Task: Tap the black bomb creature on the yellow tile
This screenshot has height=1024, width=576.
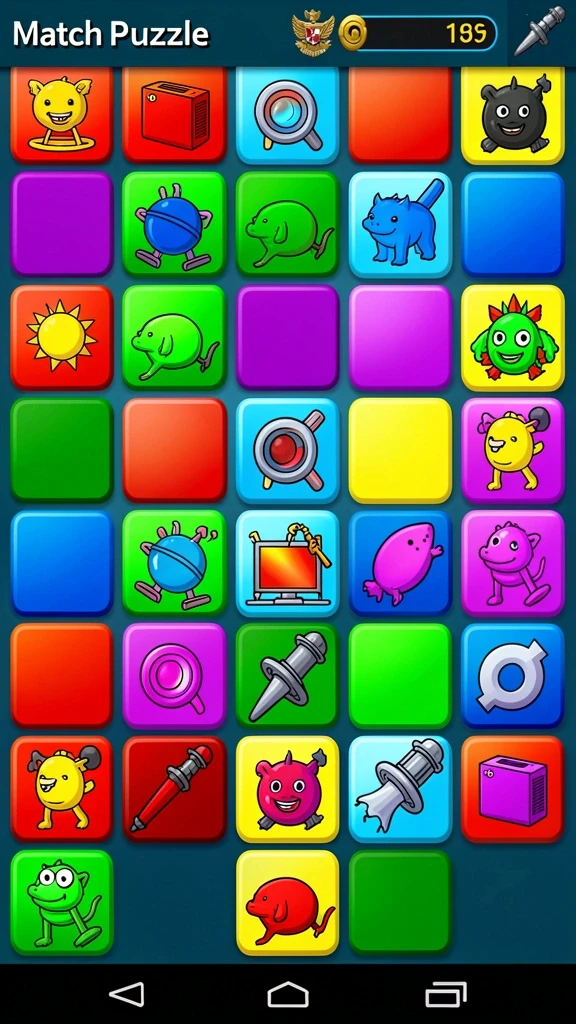Action: [513, 114]
